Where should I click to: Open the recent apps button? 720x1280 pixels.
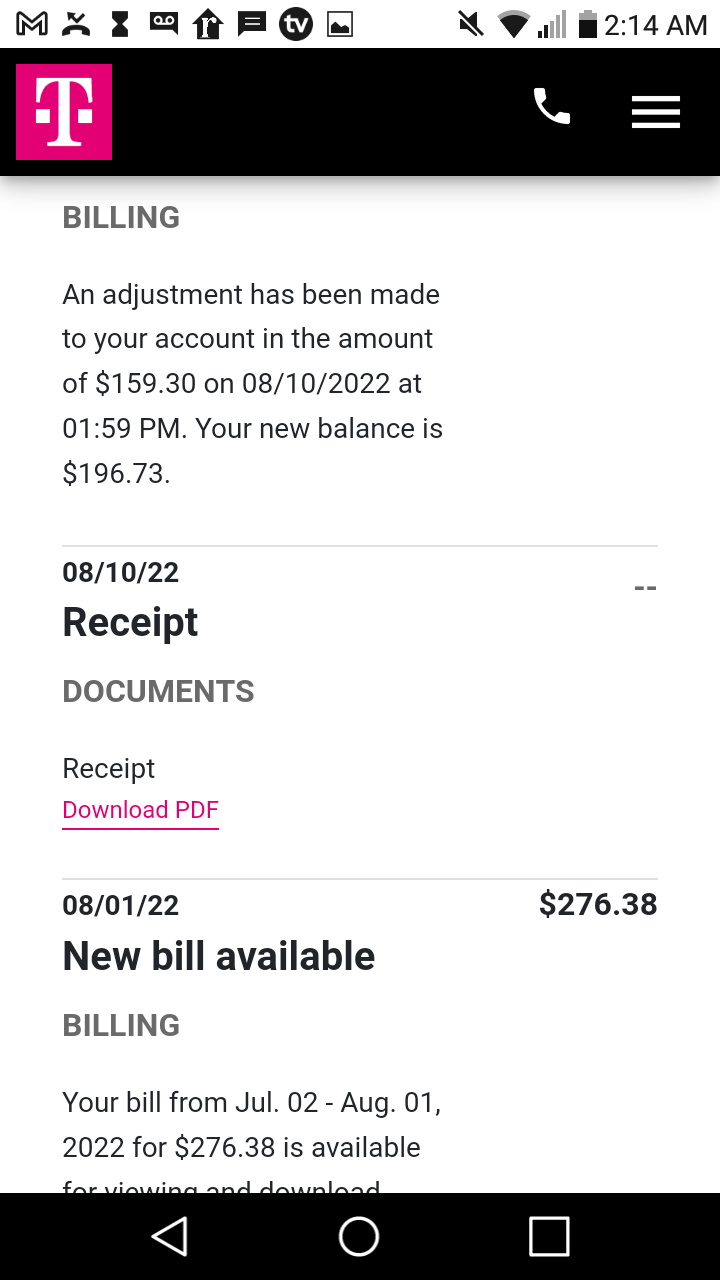pos(549,1237)
